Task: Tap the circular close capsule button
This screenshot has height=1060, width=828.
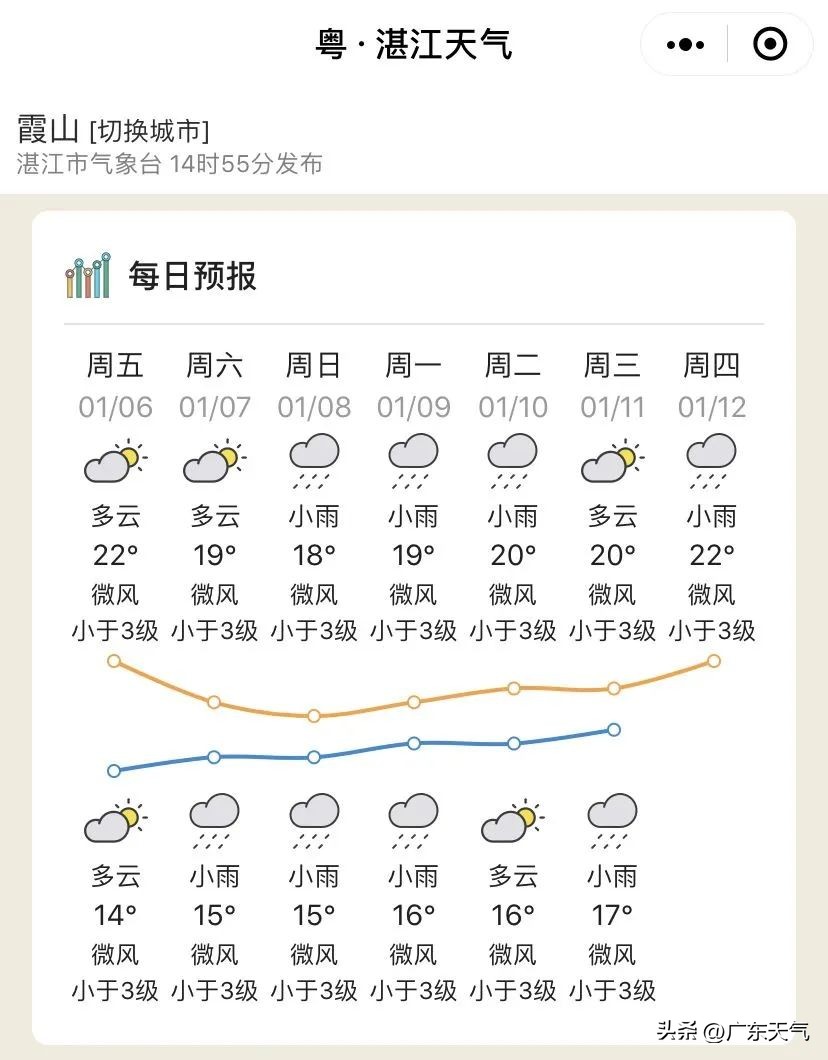Action: pyautogui.click(x=770, y=44)
